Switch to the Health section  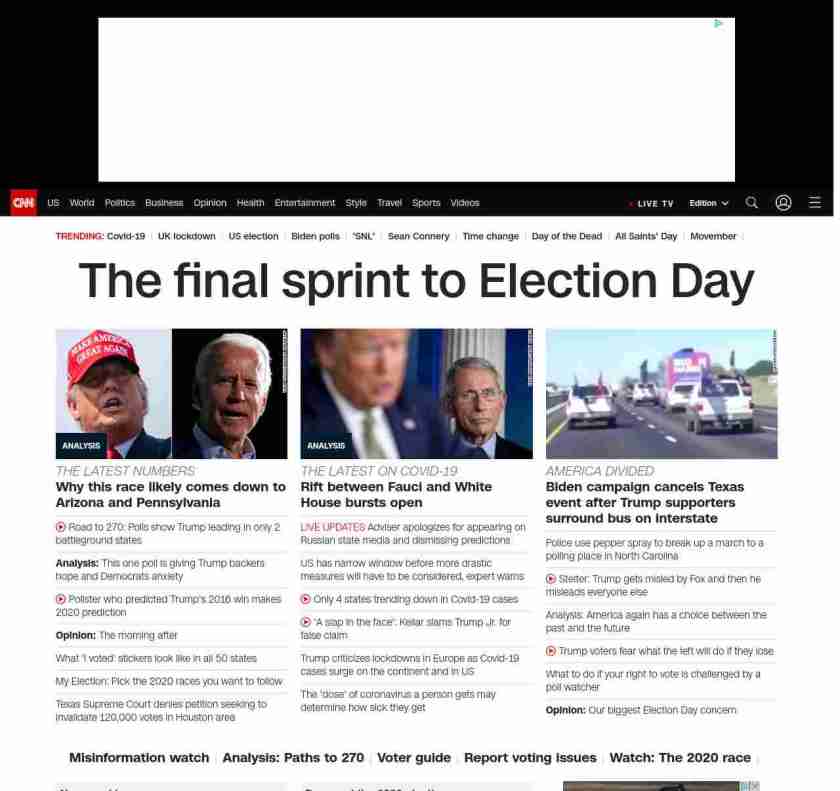point(250,203)
